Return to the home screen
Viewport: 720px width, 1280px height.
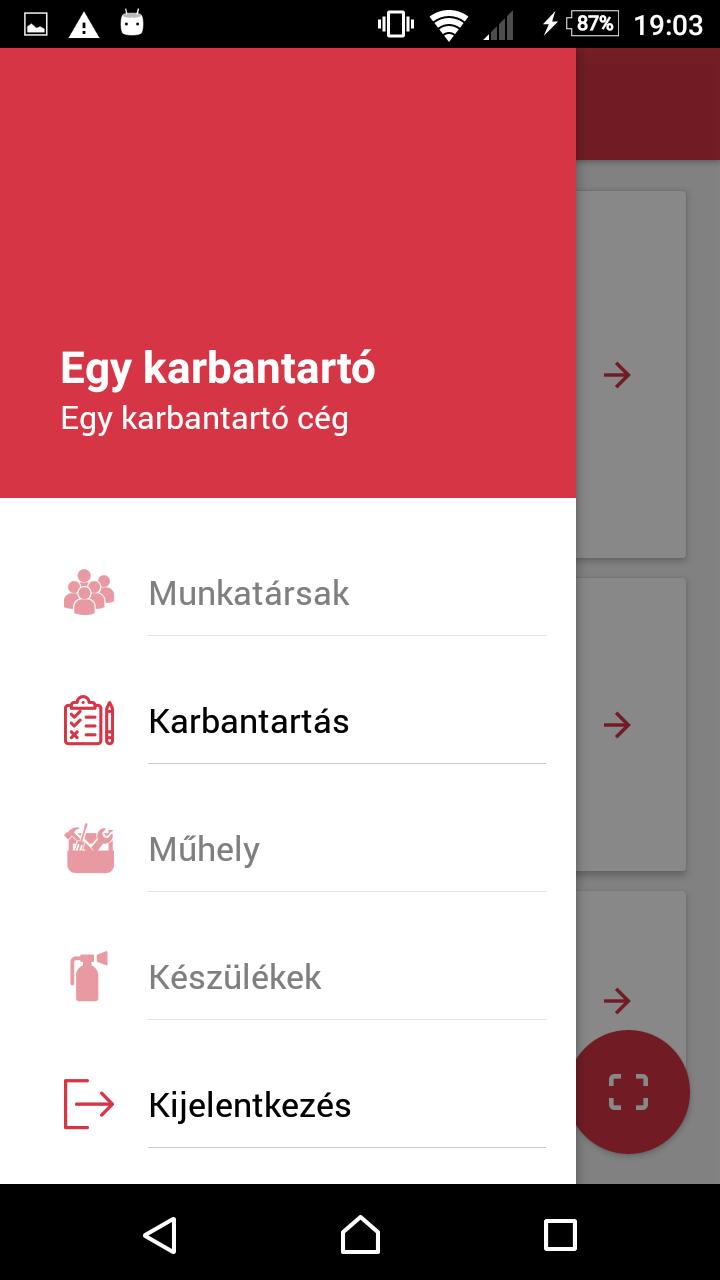pyautogui.click(x=360, y=1234)
